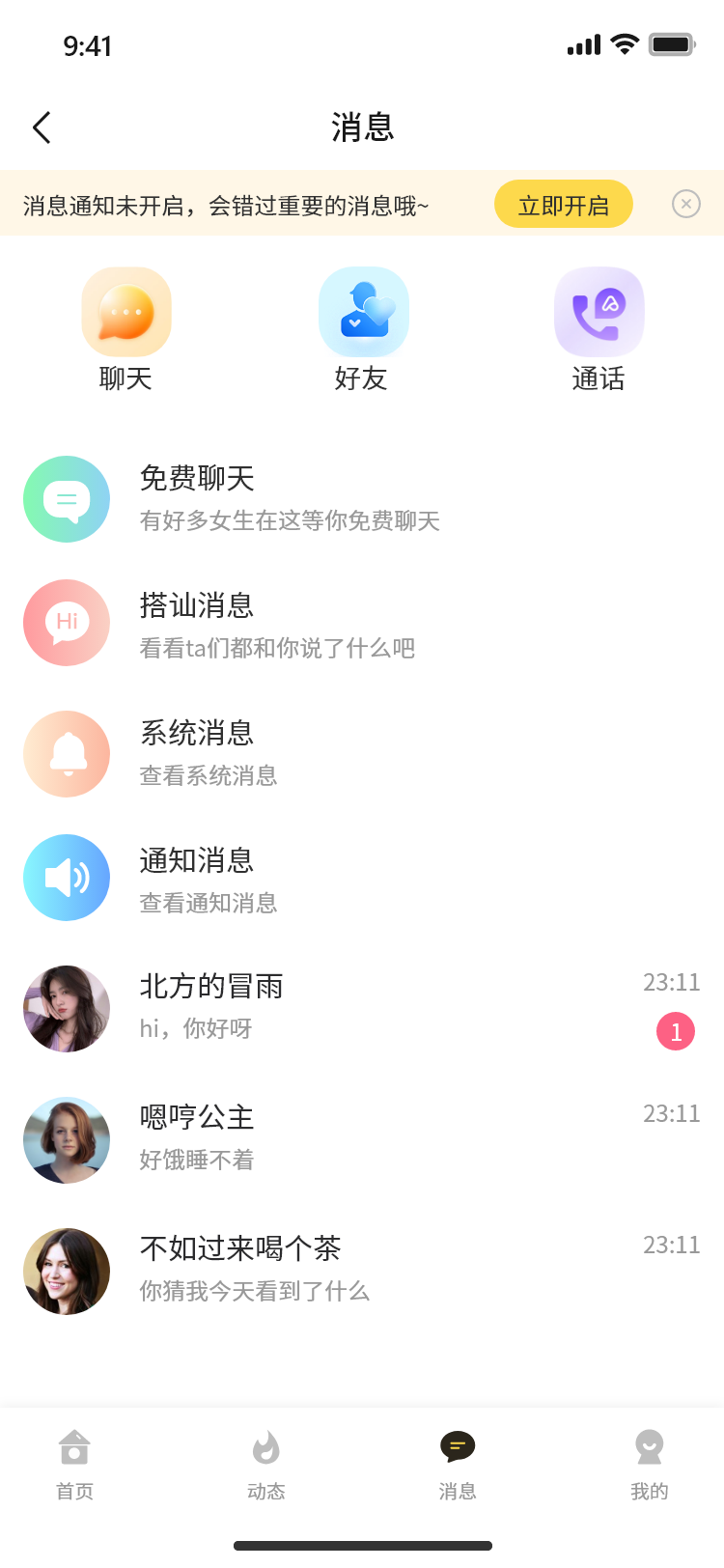Select the 免费聊天 green chat icon
The image size is (724, 1568).
(66, 499)
